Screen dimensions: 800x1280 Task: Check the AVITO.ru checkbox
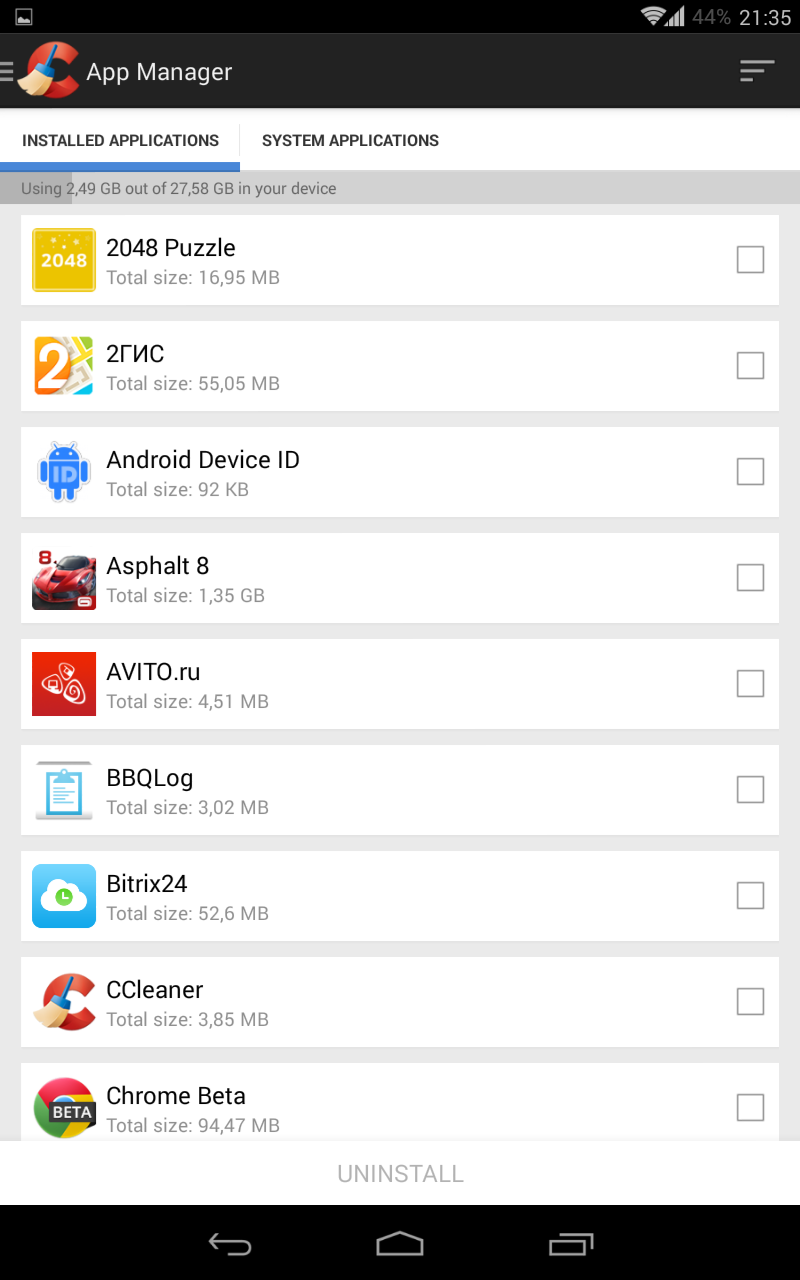(x=750, y=684)
